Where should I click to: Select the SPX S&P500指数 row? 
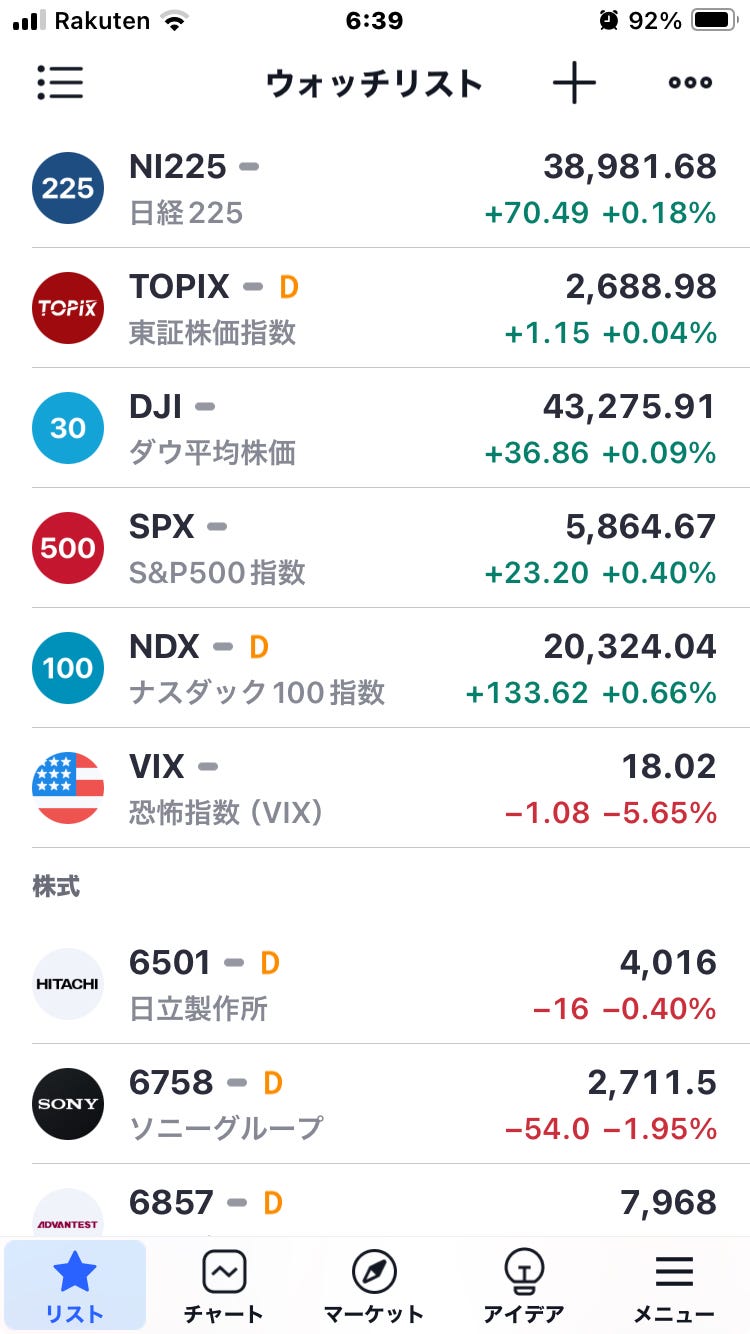[375, 548]
